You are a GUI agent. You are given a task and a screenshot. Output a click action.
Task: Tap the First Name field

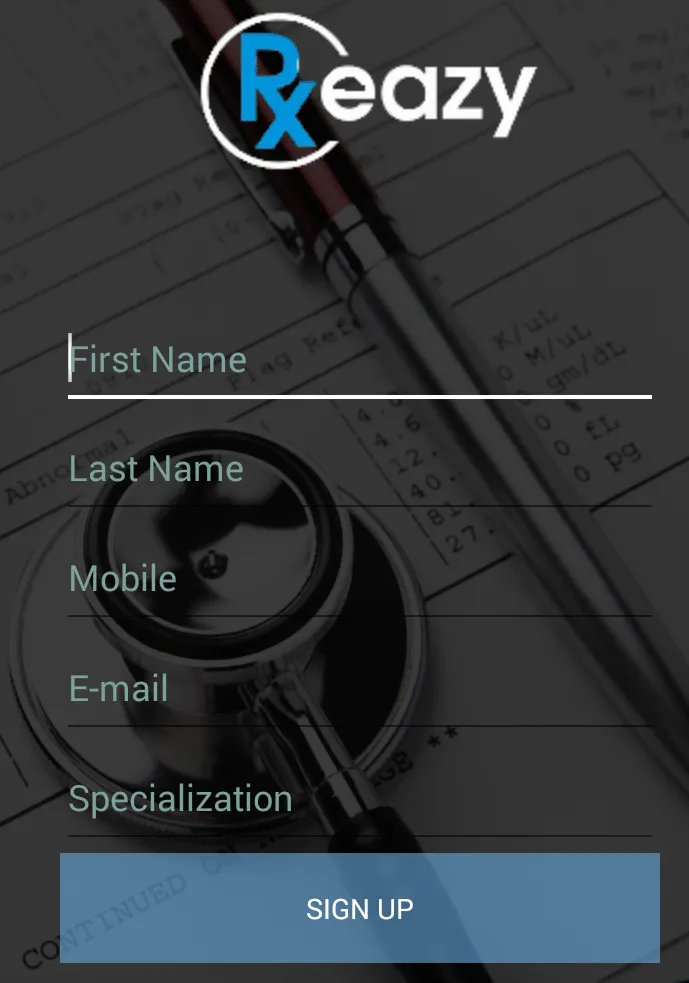pos(359,360)
